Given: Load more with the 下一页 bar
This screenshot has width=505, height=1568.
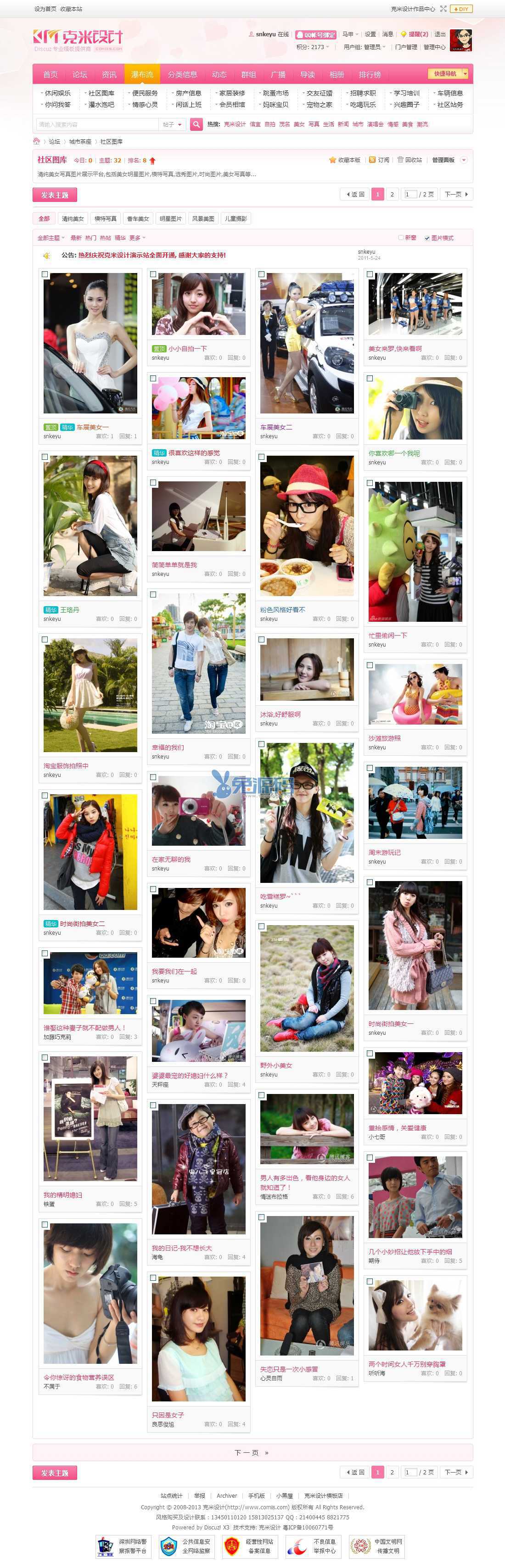Looking at the screenshot, I should (252, 1452).
